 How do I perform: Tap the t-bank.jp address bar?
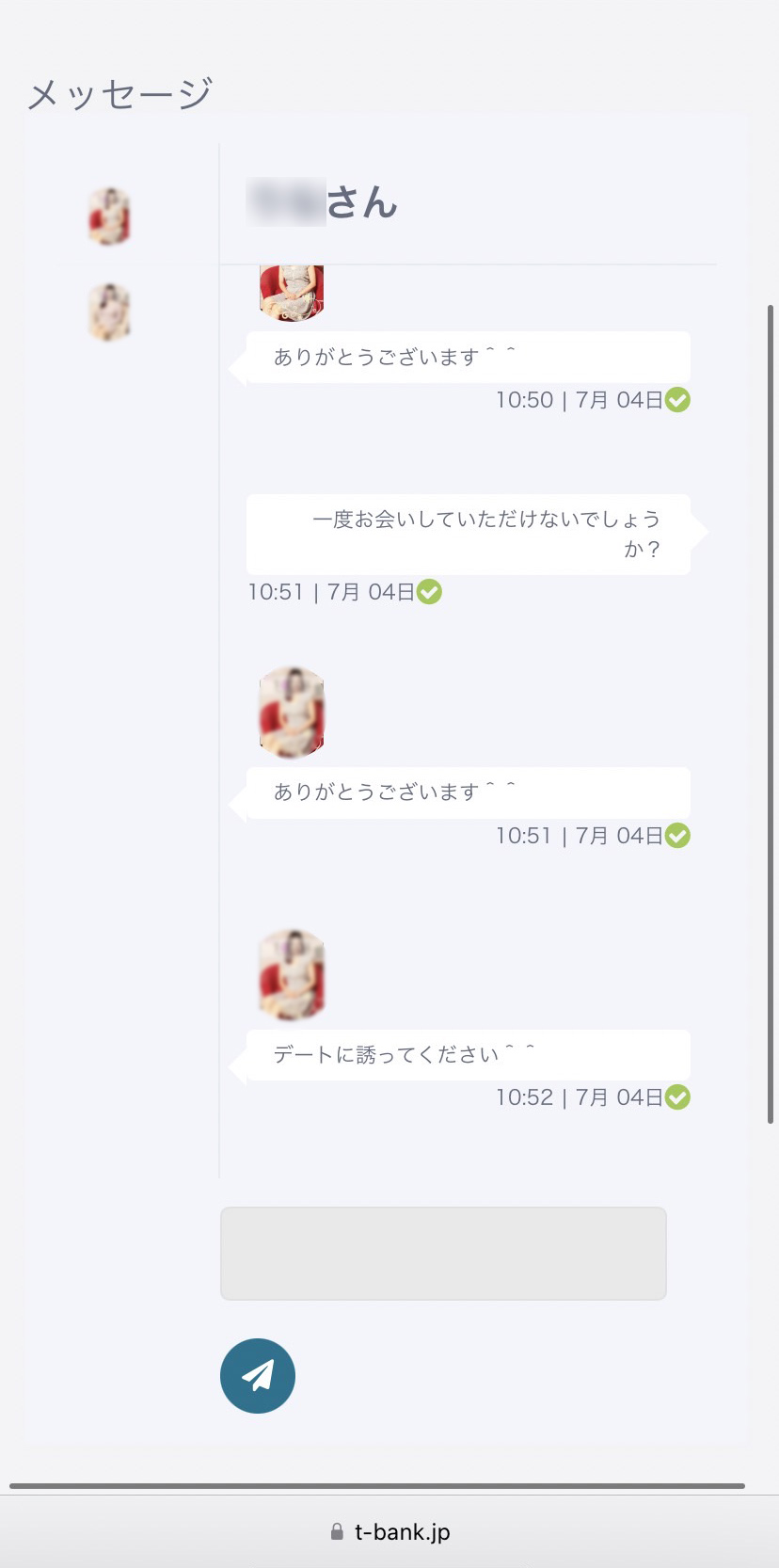[x=389, y=1531]
